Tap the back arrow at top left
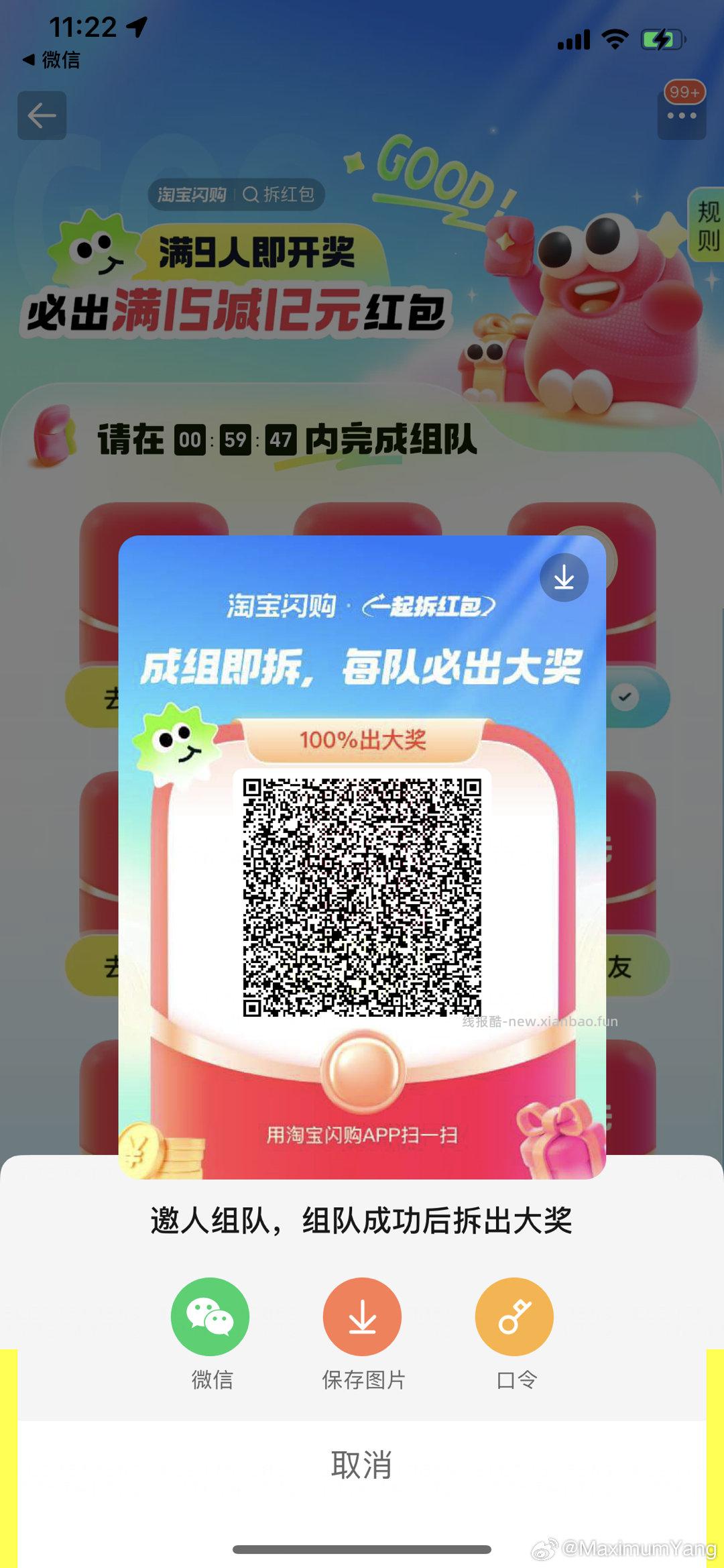The height and width of the screenshot is (1568, 724). [42, 115]
